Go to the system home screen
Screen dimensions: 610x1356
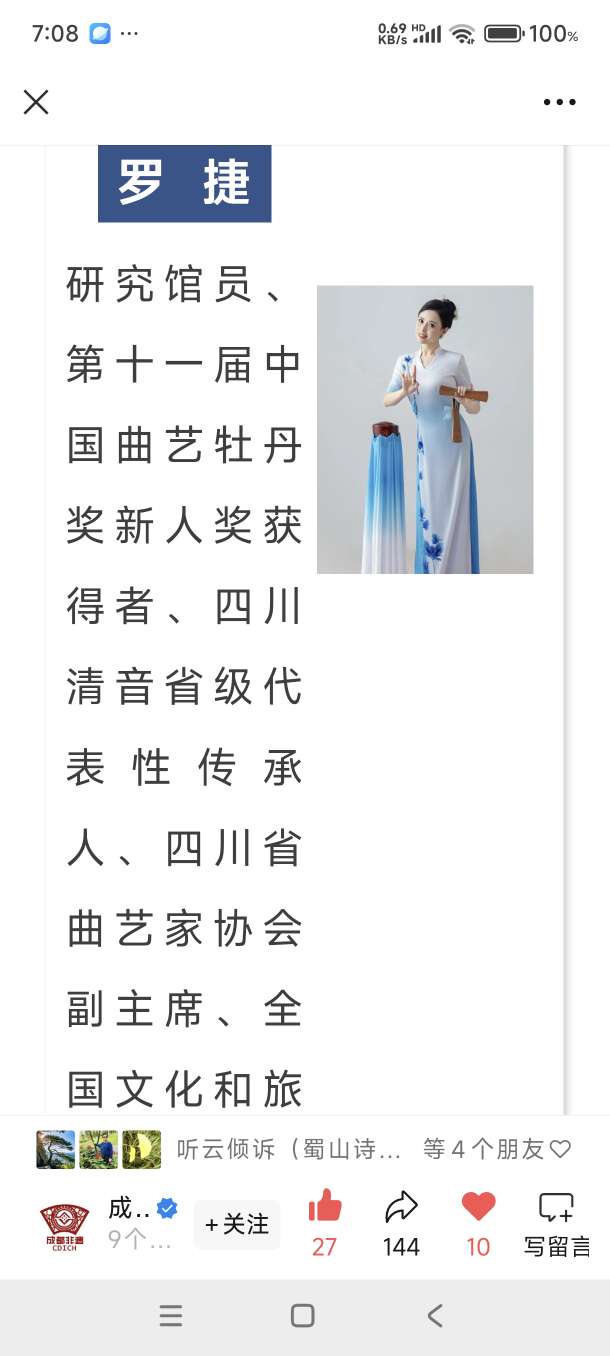coord(303,1316)
